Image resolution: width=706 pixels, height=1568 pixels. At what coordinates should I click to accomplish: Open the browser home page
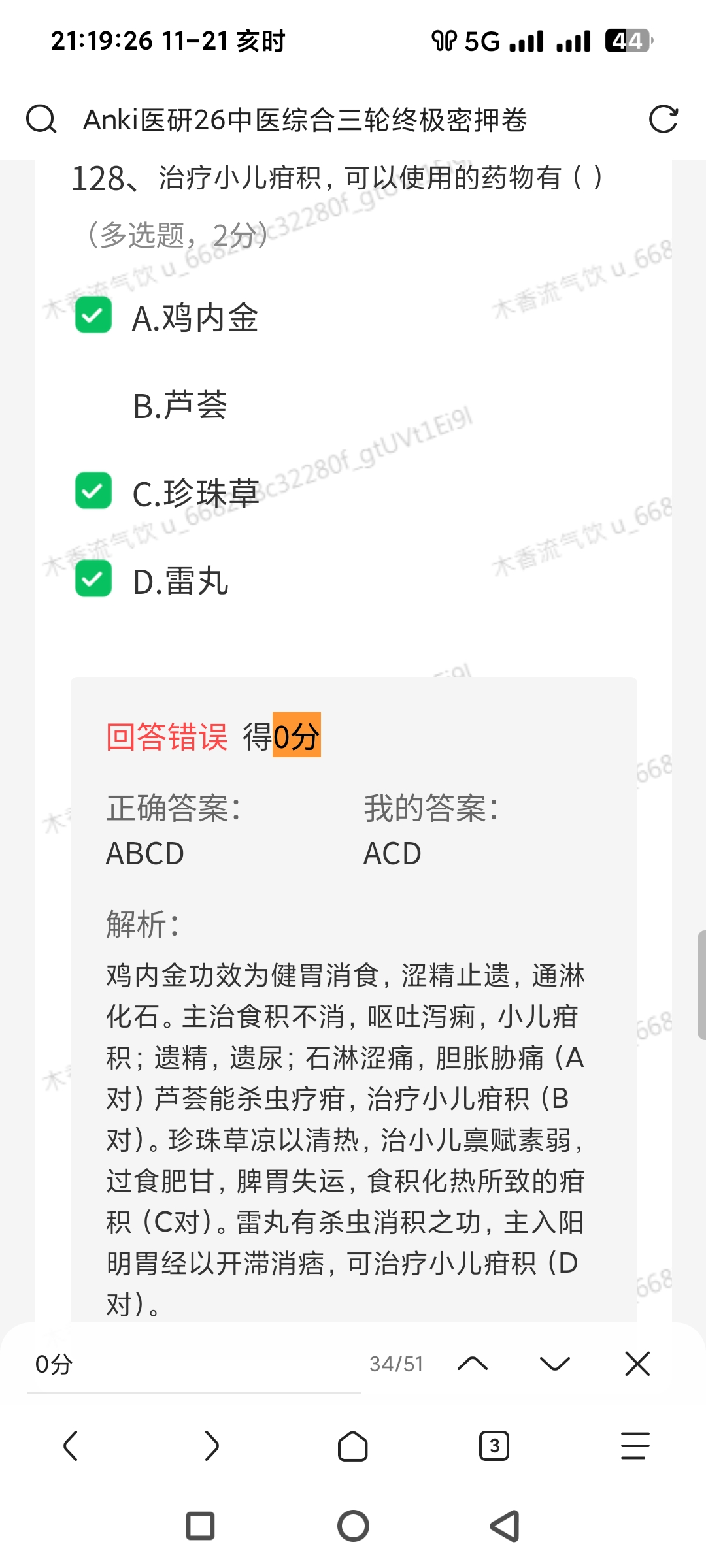353,1446
